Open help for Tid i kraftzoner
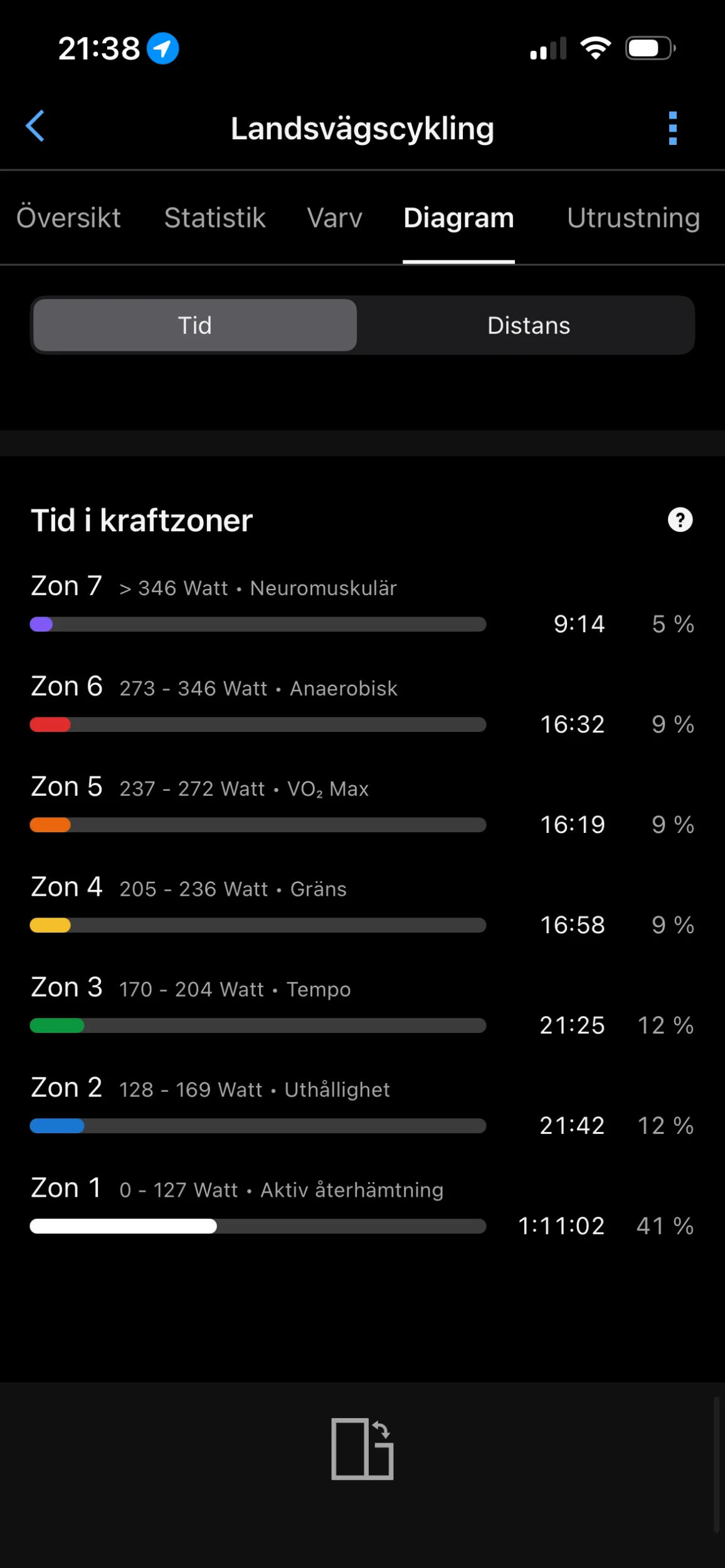Screen dimensions: 725x1568 point(680,519)
